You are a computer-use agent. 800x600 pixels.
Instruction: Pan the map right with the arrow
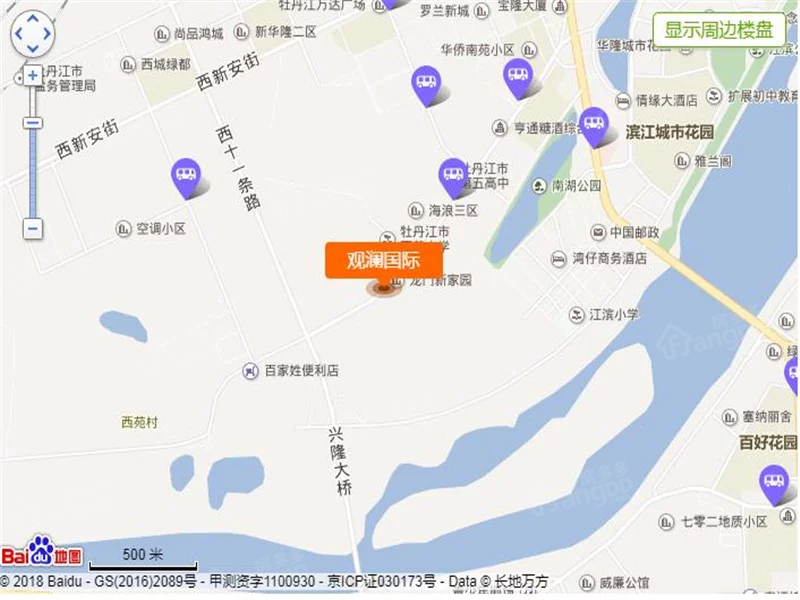click(x=47, y=33)
